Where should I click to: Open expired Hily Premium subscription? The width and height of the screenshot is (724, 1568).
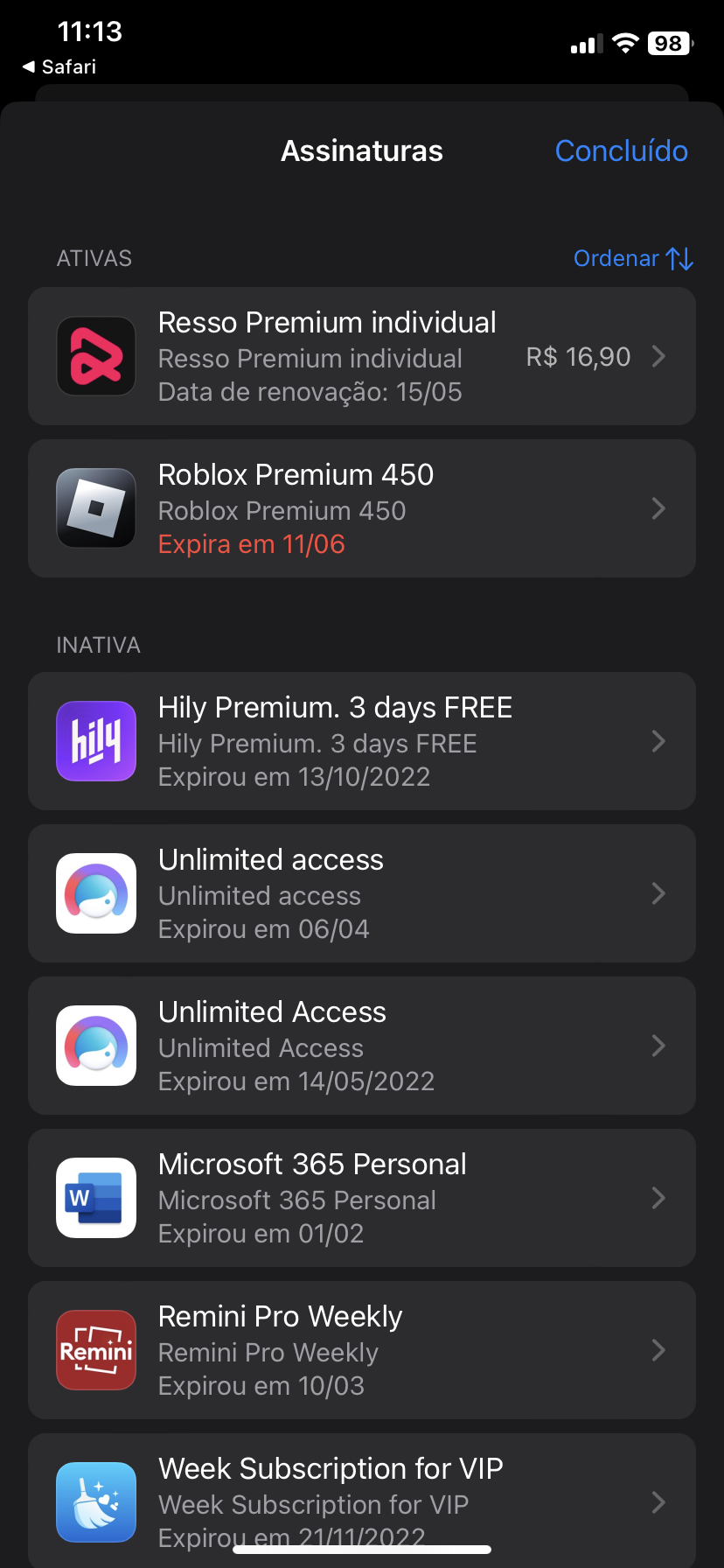(361, 741)
